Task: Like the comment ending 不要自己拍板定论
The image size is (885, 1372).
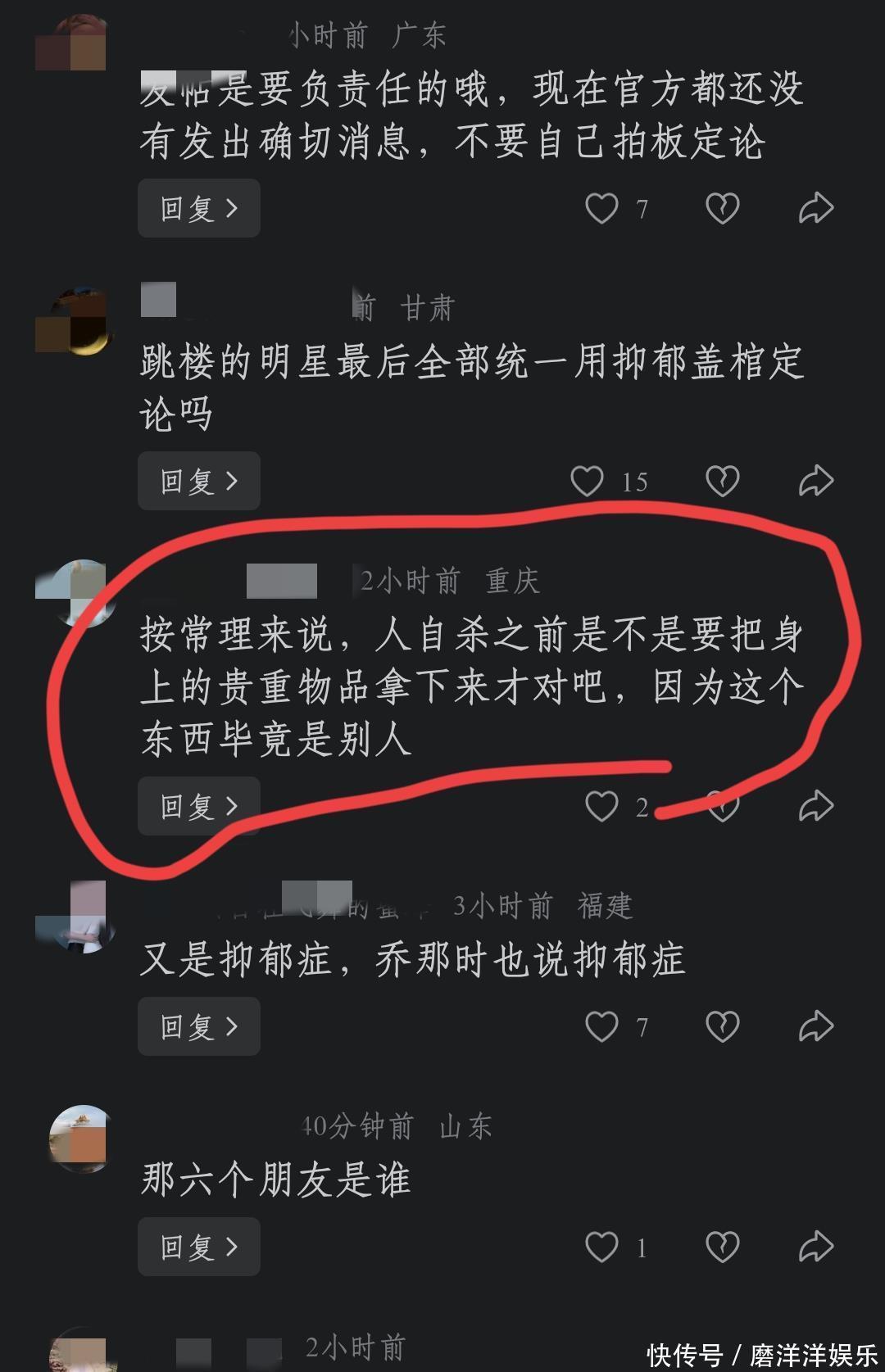Action: tap(601, 208)
